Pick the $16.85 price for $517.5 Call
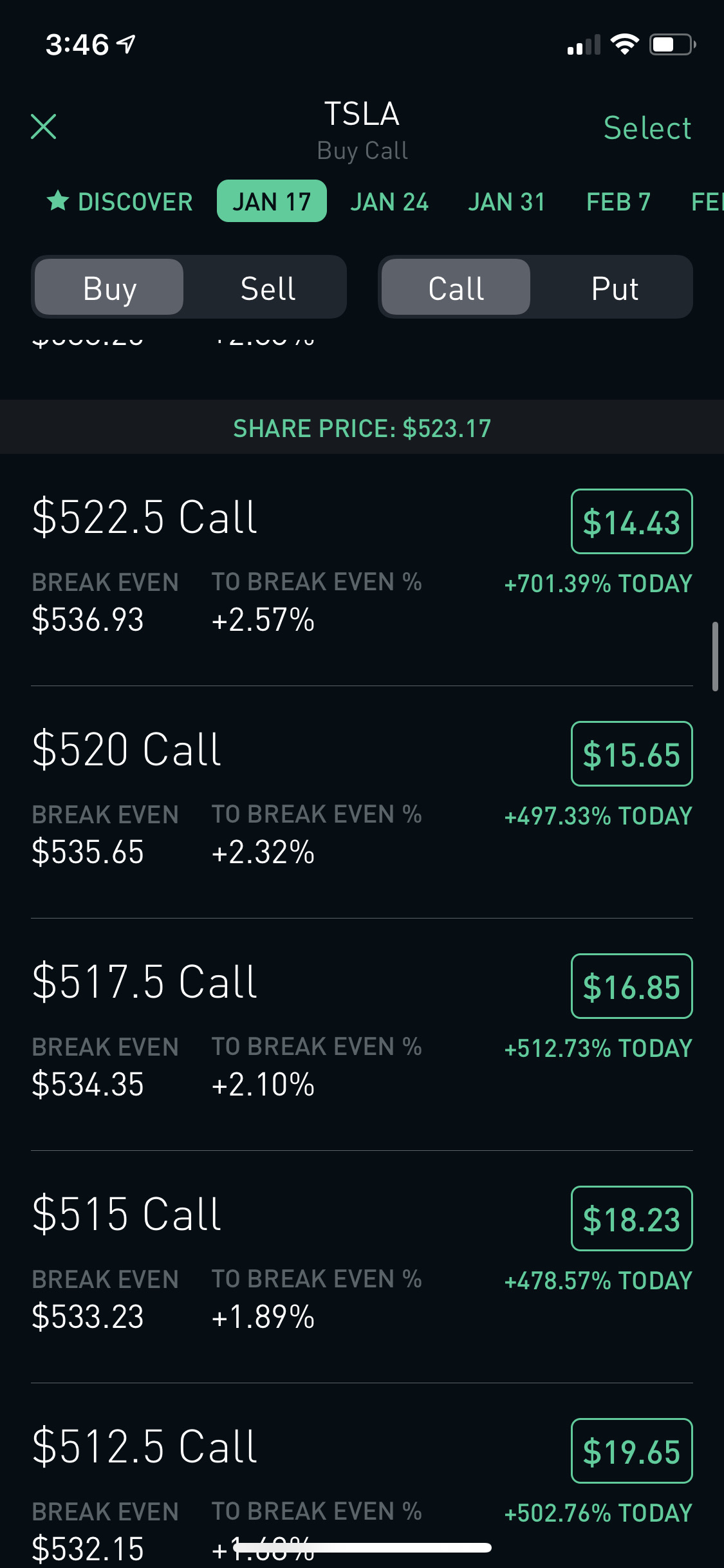 point(631,986)
